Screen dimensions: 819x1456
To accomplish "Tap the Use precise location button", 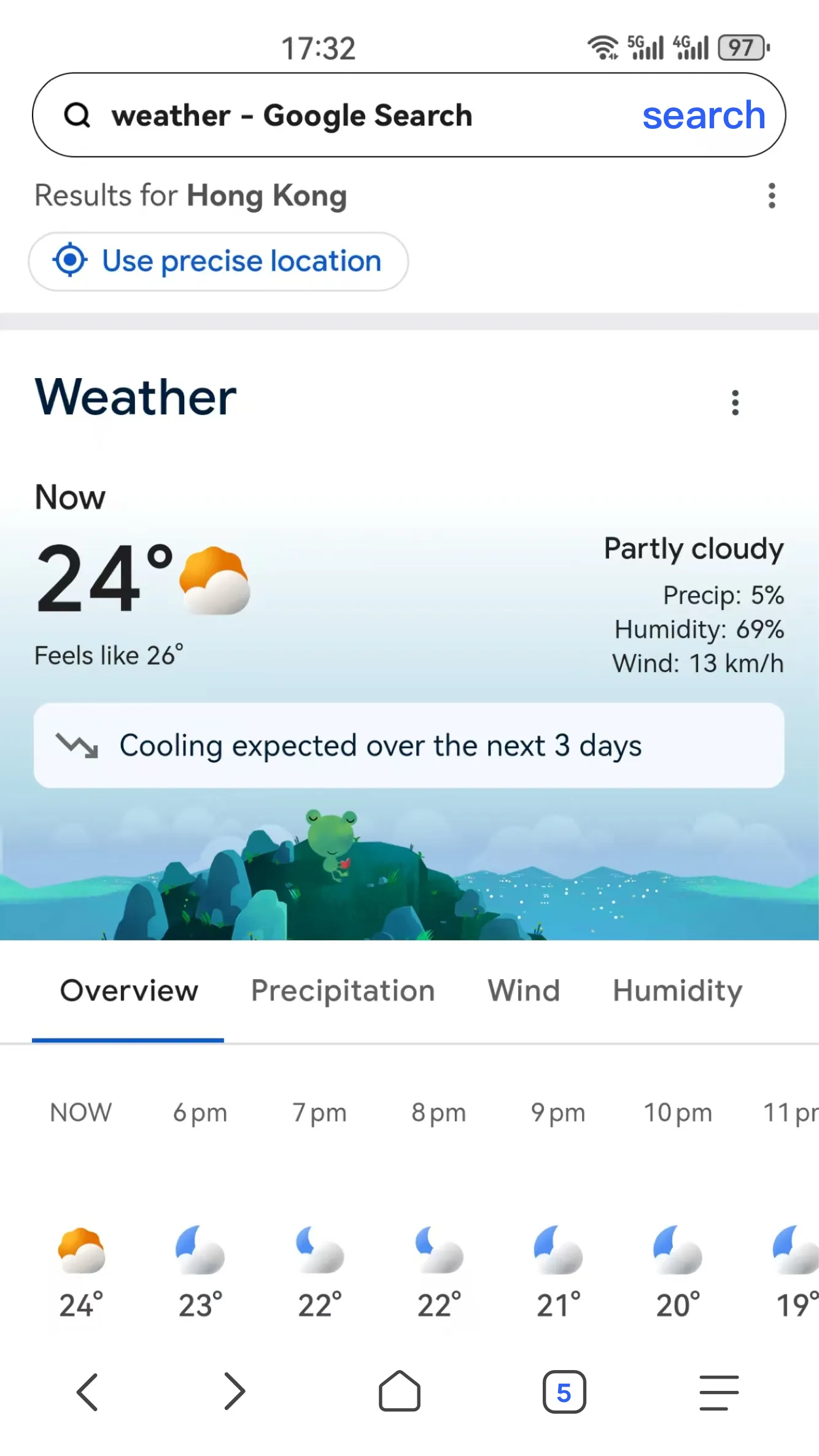I will (219, 261).
